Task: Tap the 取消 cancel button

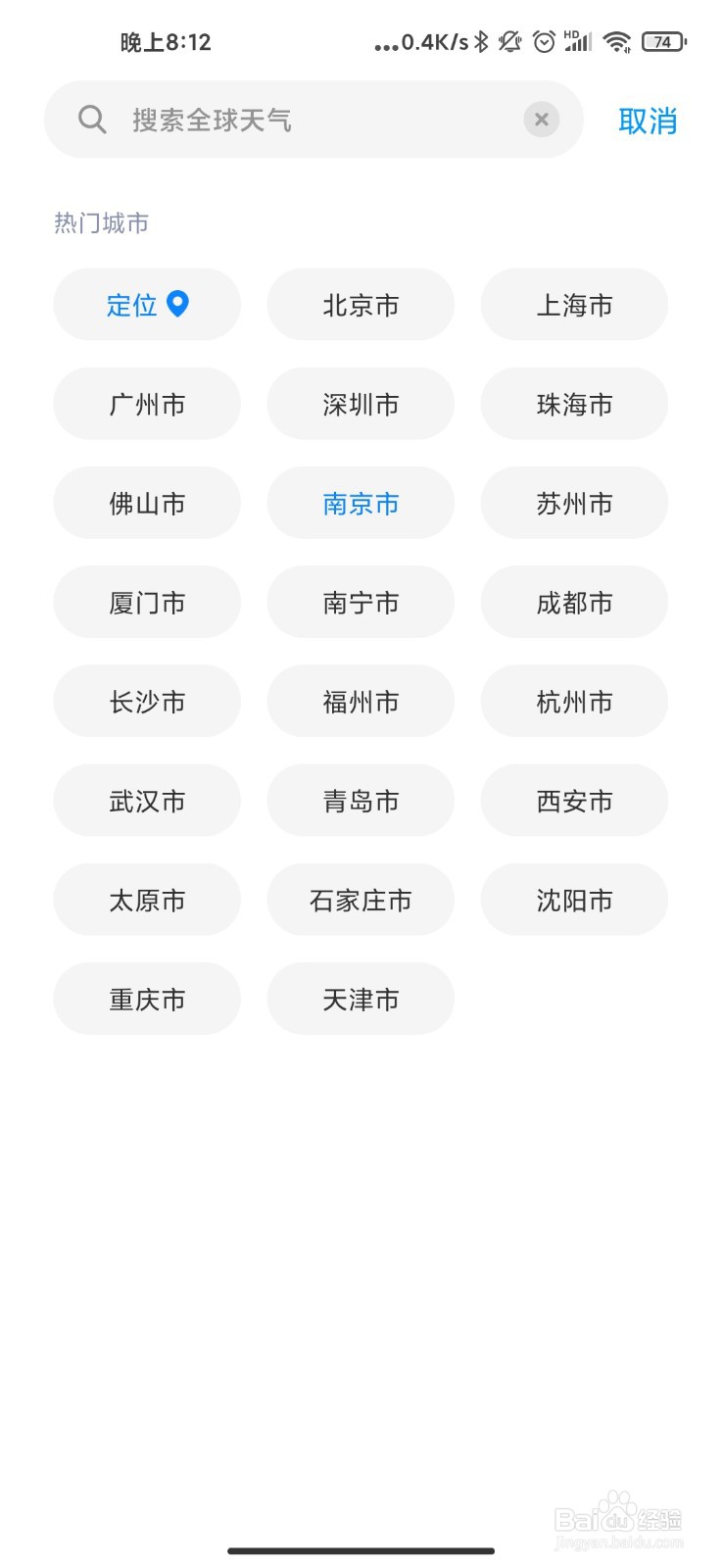Action: pyautogui.click(x=648, y=121)
